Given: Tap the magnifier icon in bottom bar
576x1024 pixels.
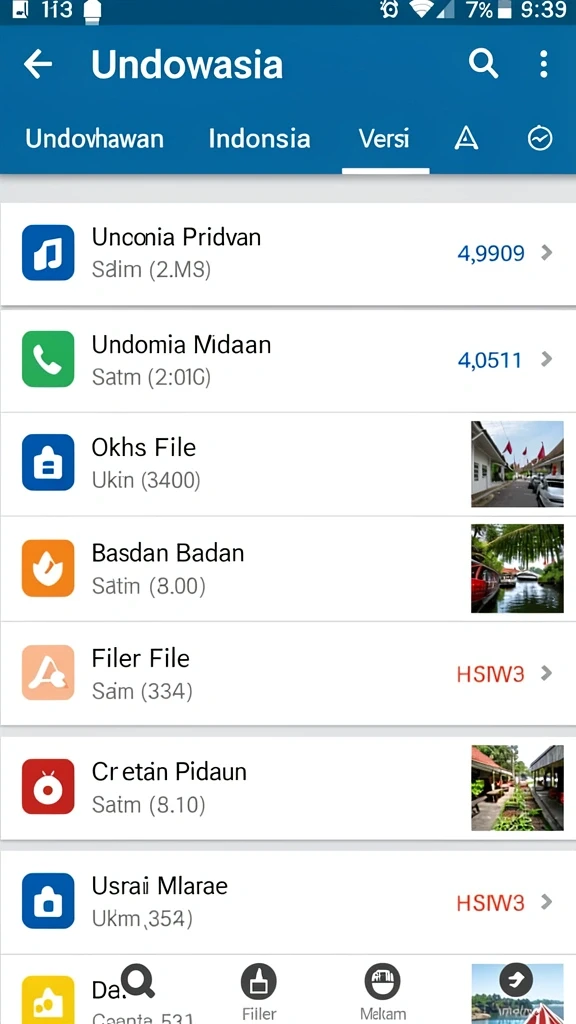Looking at the screenshot, I should pyautogui.click(x=138, y=981).
